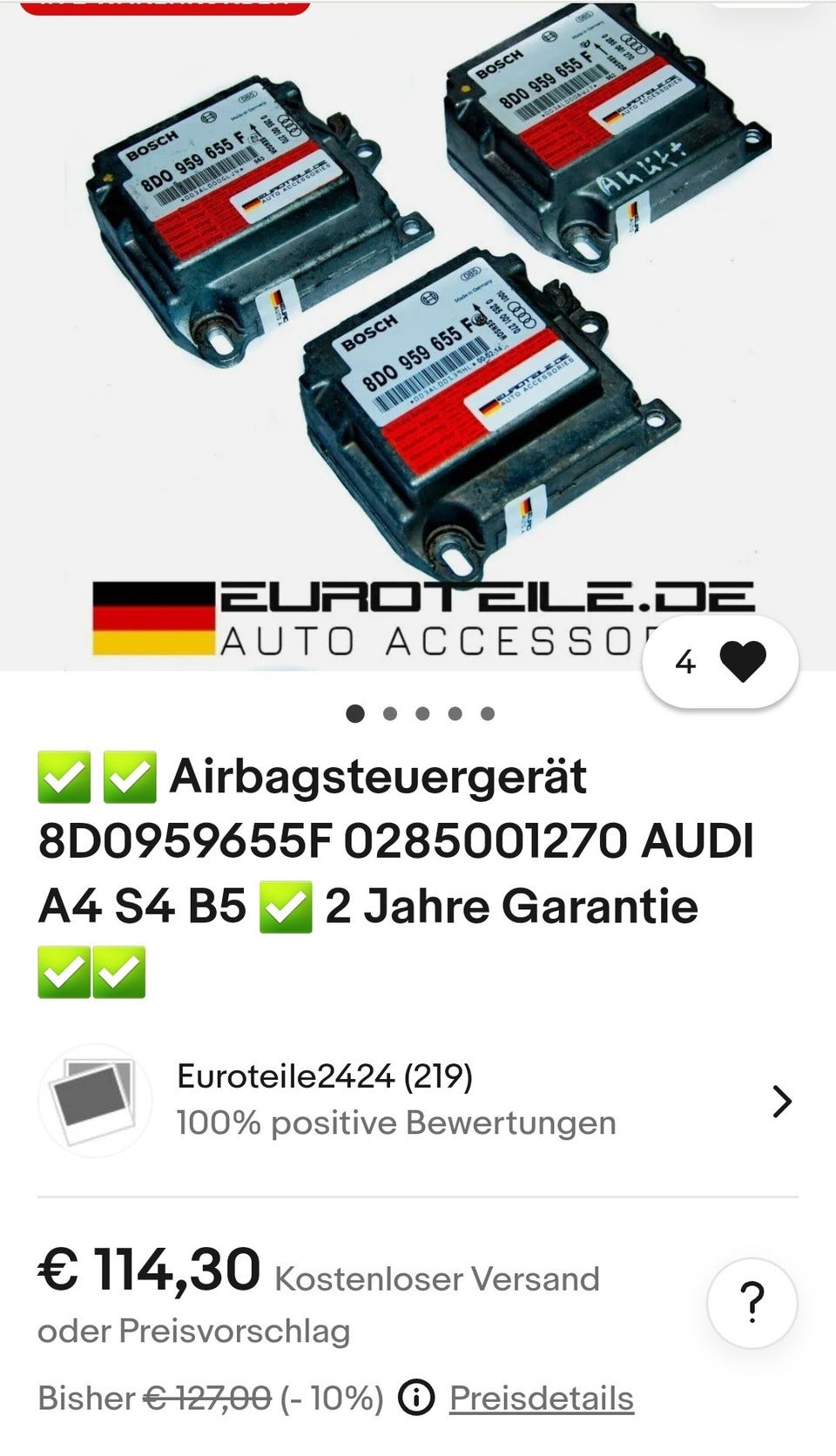836x1456 pixels.
Task: Click the main product photo of airbag modules
Action: point(418,305)
